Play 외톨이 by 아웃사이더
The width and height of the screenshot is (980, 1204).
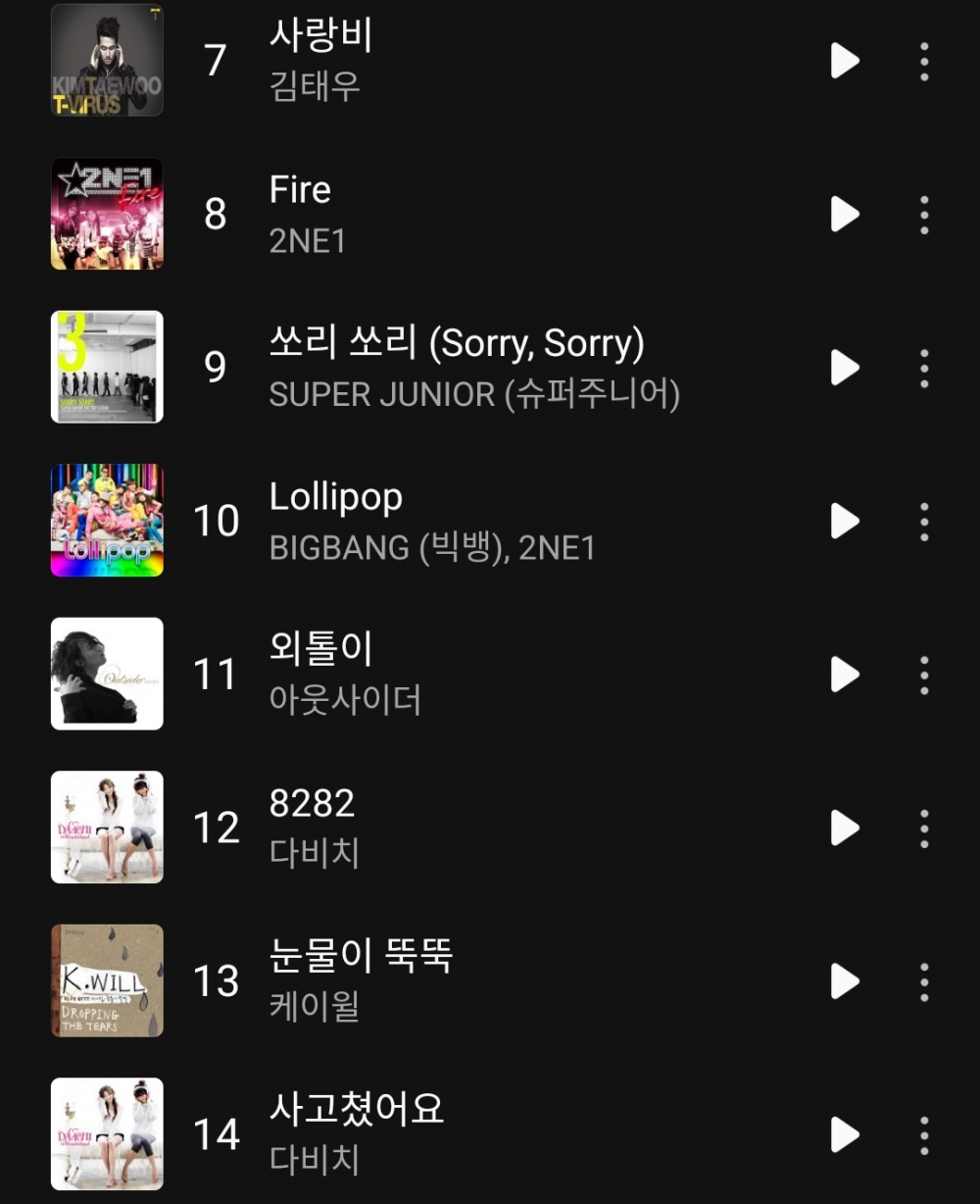(844, 674)
